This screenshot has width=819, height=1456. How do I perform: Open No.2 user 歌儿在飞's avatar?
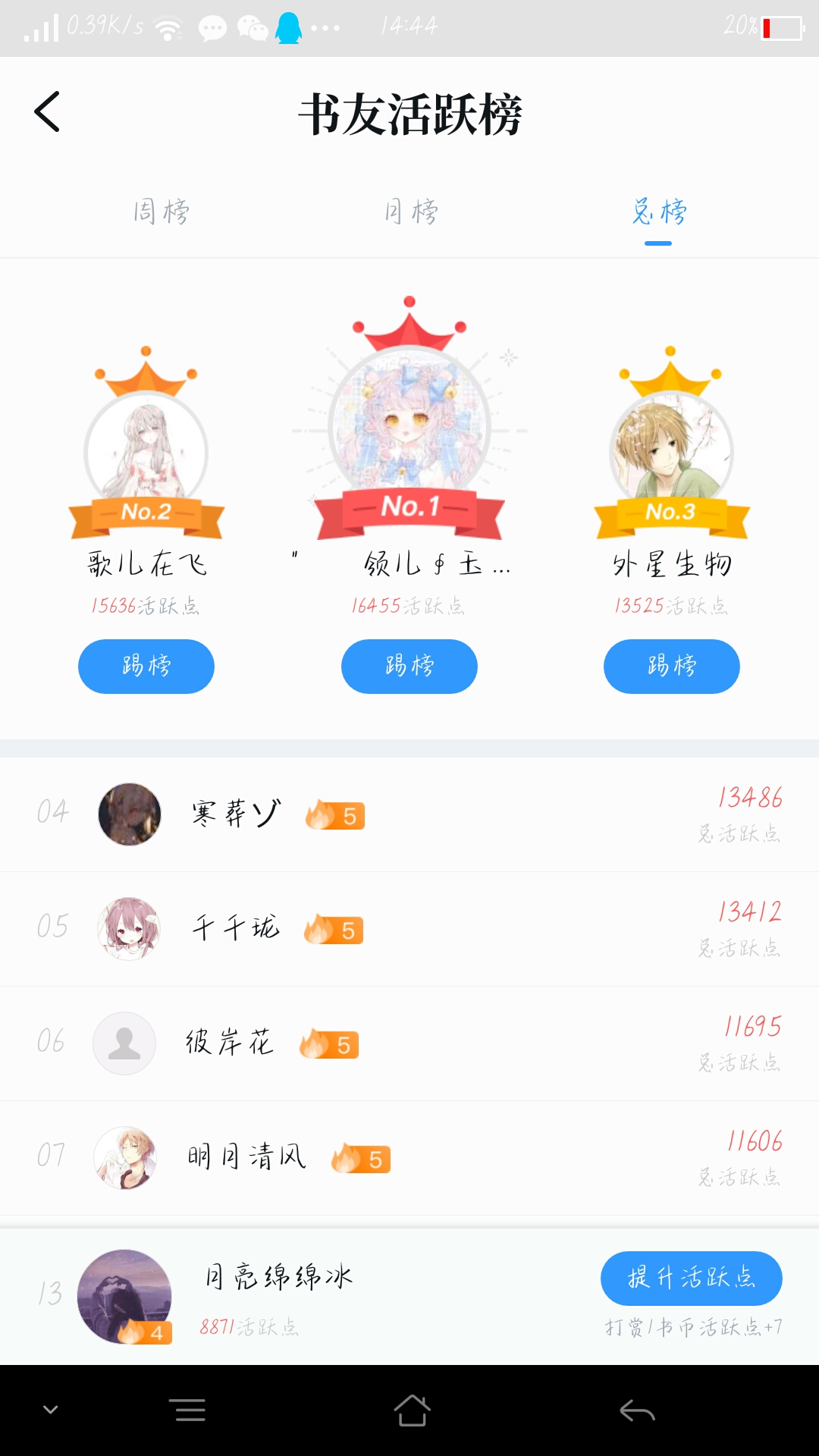146,451
